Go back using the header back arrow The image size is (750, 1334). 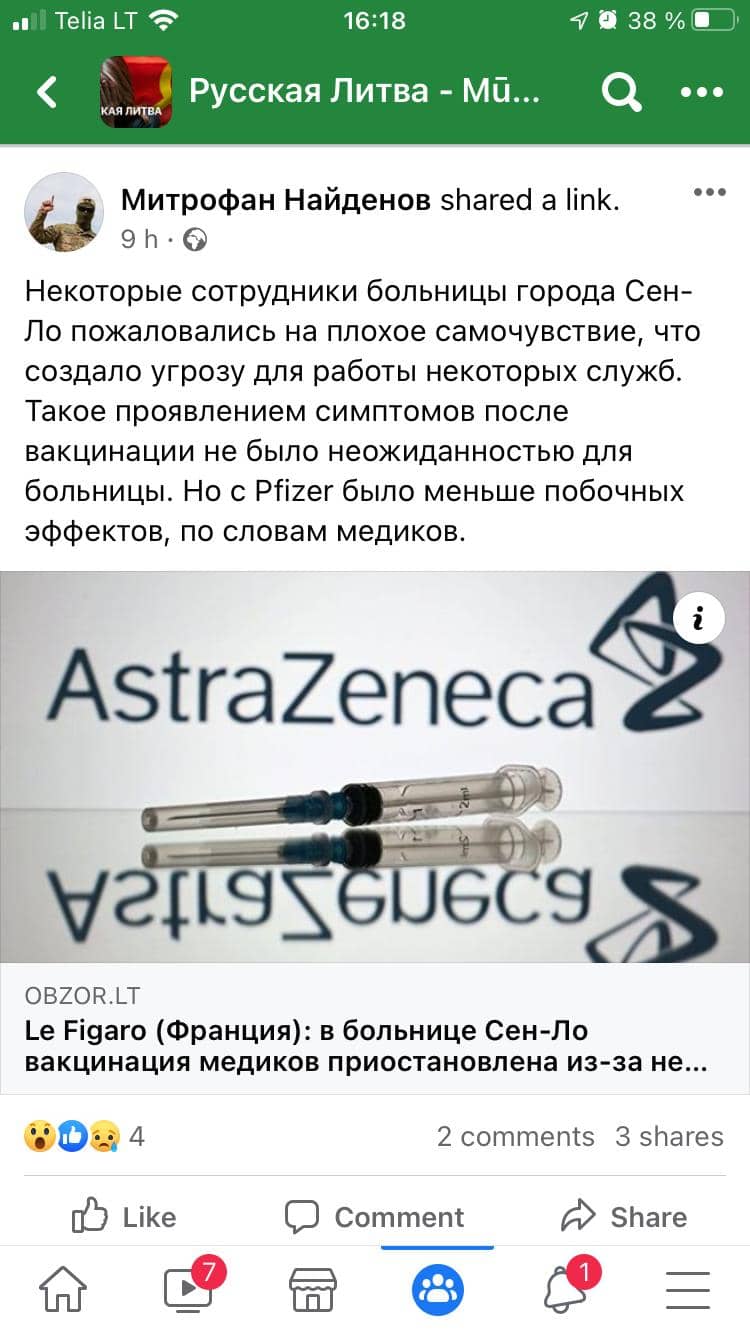coord(47,93)
